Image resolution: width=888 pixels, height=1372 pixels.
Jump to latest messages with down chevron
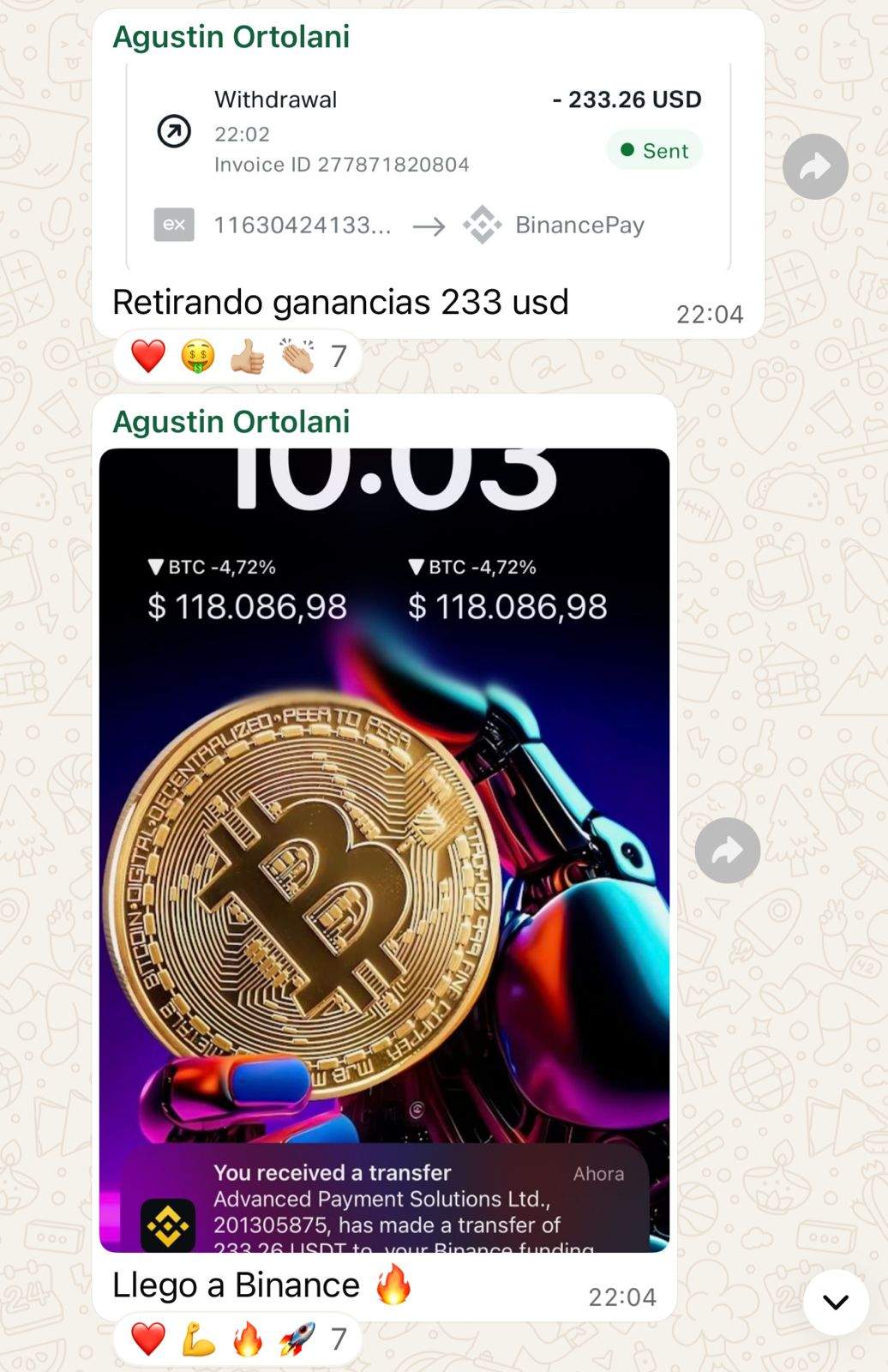(x=835, y=1302)
